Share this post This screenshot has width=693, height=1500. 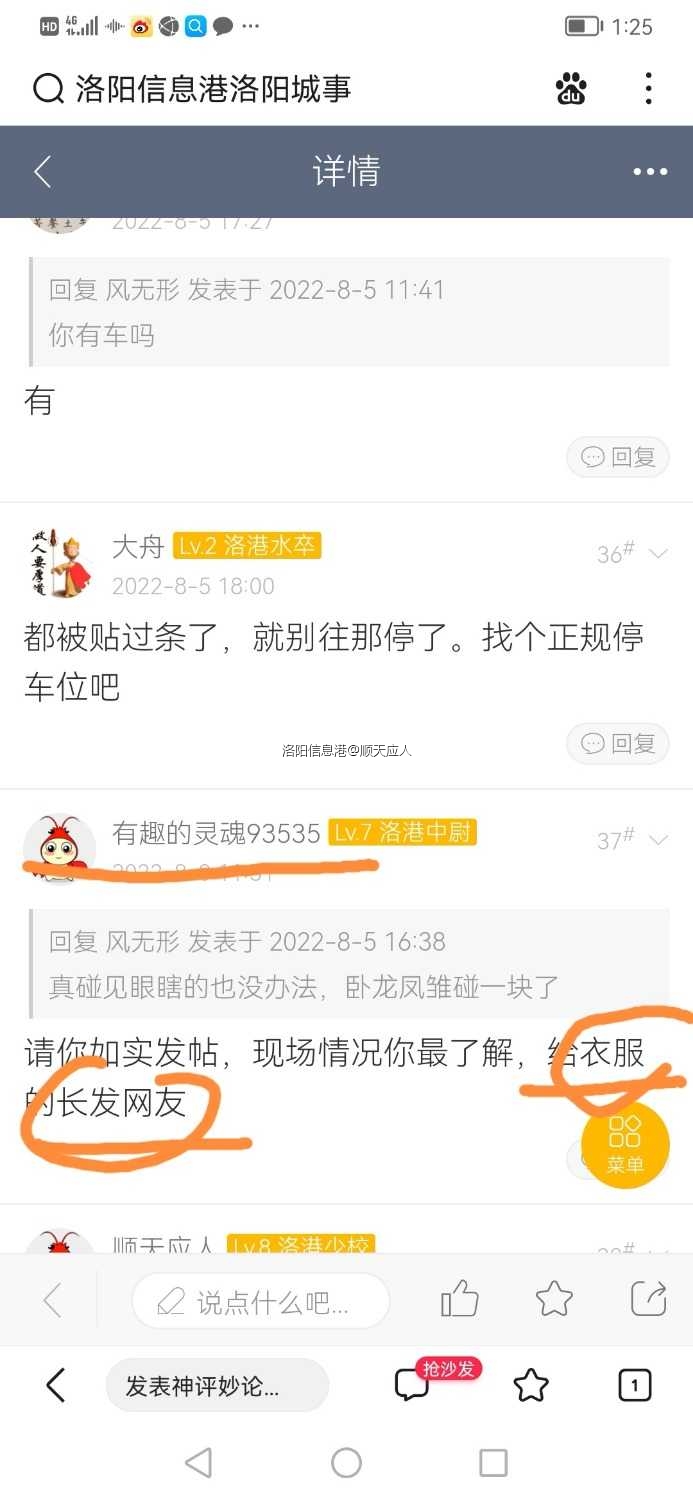click(x=649, y=1300)
